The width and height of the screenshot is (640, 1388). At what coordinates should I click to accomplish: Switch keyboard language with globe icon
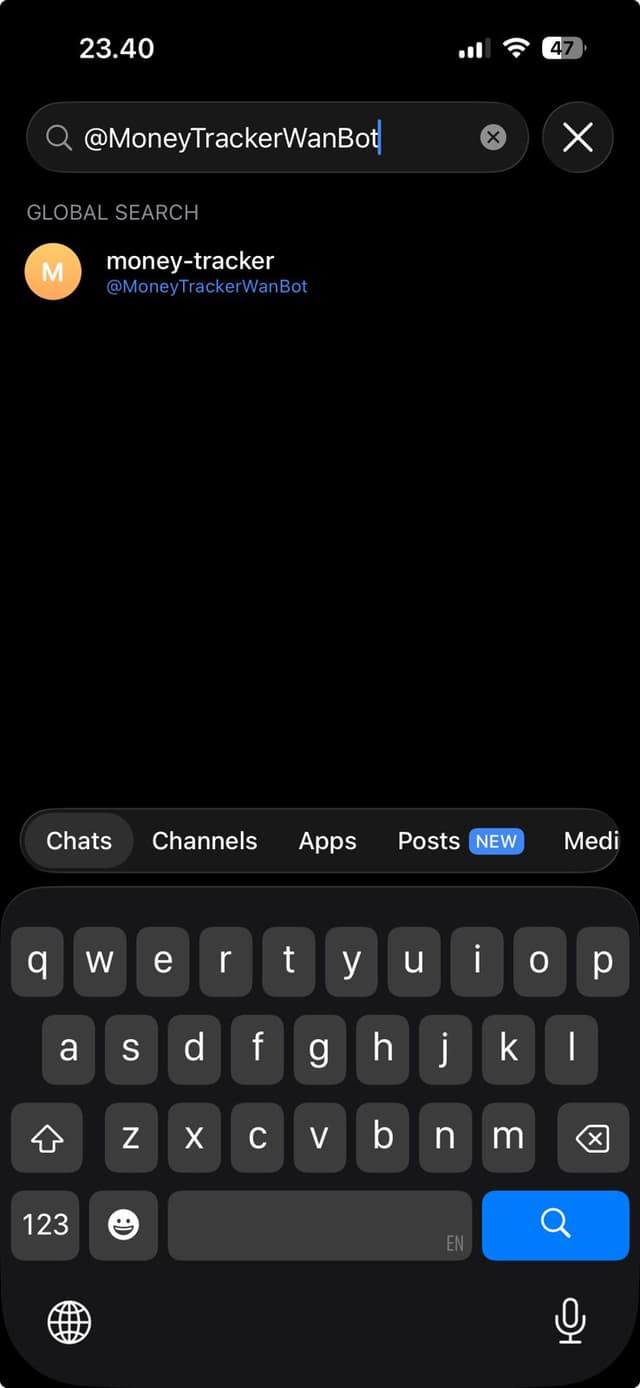coord(69,1322)
